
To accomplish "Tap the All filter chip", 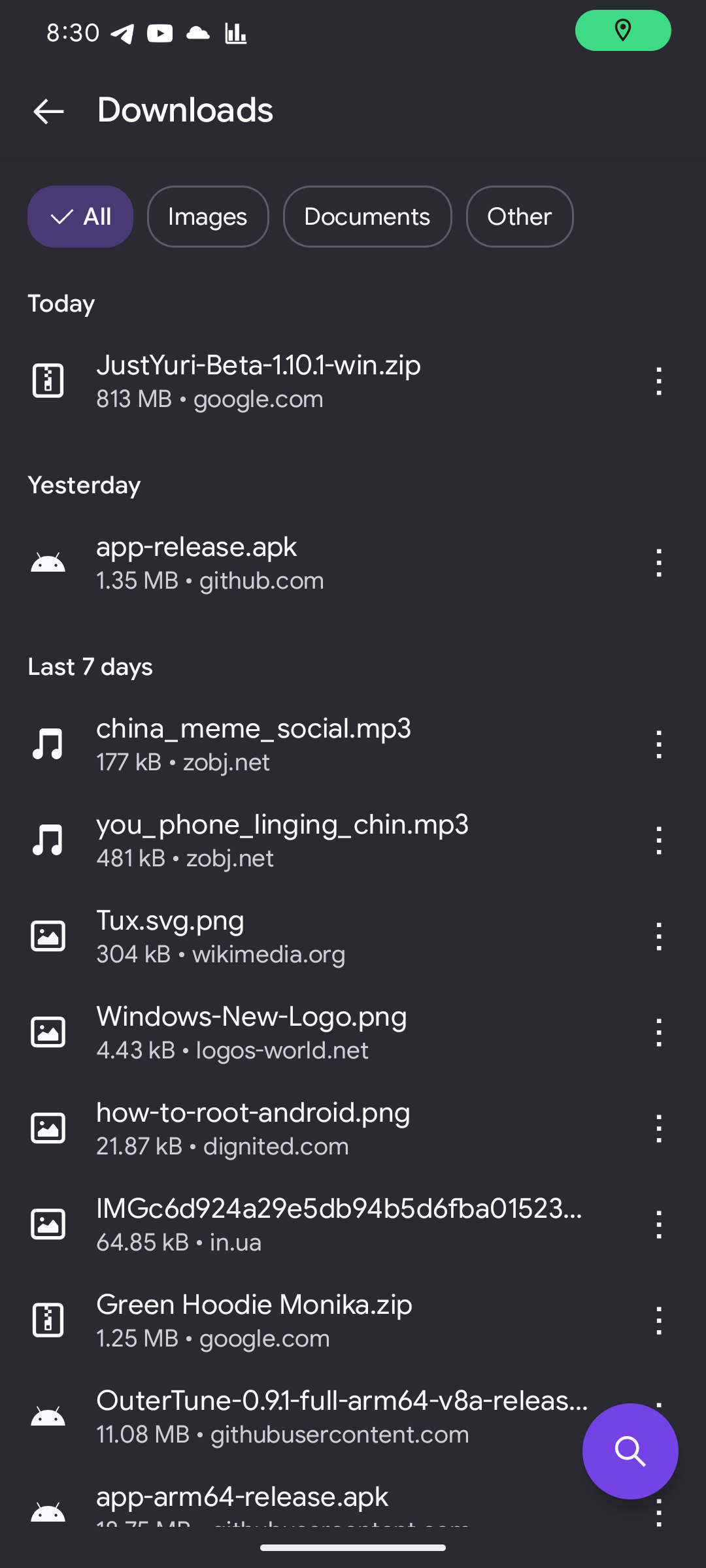I will pyautogui.click(x=80, y=216).
